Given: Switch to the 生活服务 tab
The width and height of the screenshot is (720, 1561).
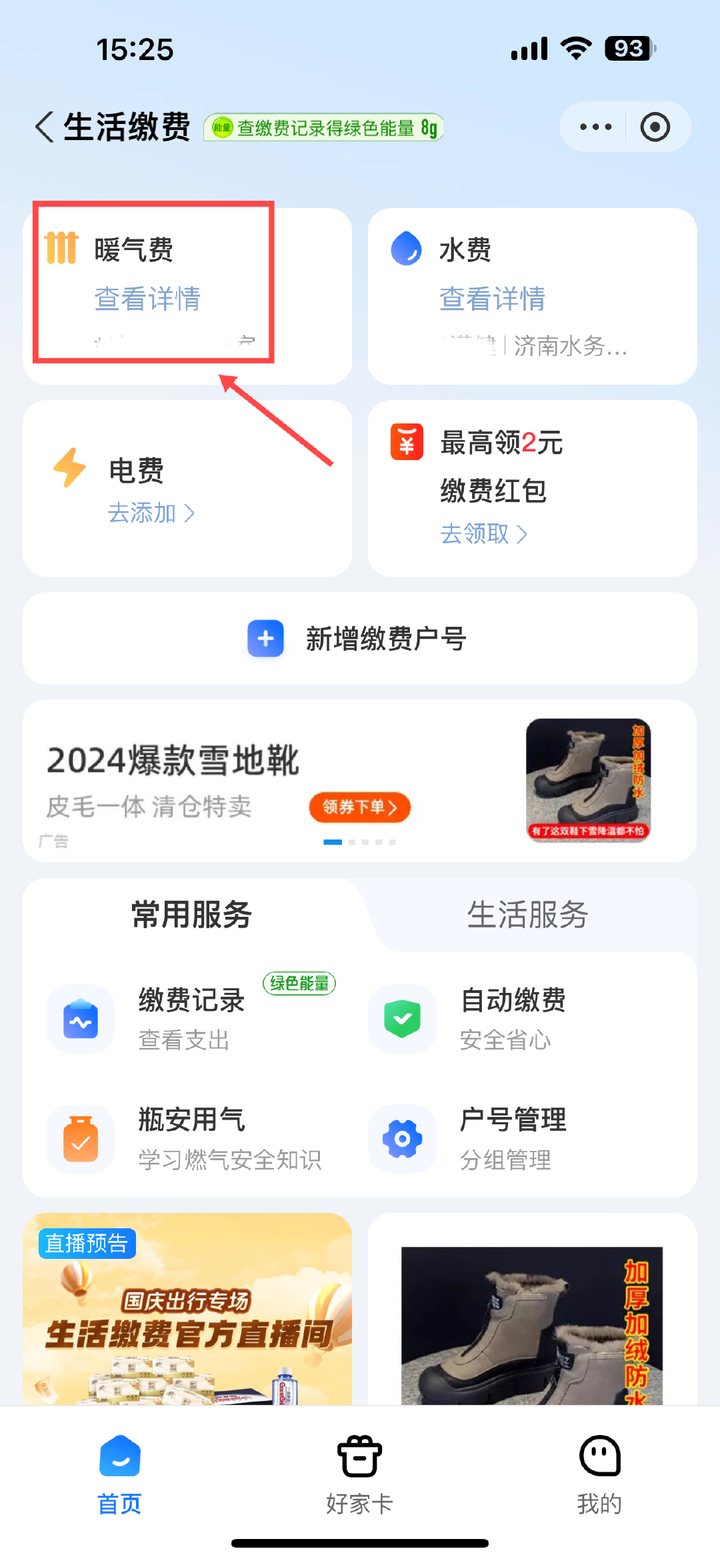Looking at the screenshot, I should point(527,915).
